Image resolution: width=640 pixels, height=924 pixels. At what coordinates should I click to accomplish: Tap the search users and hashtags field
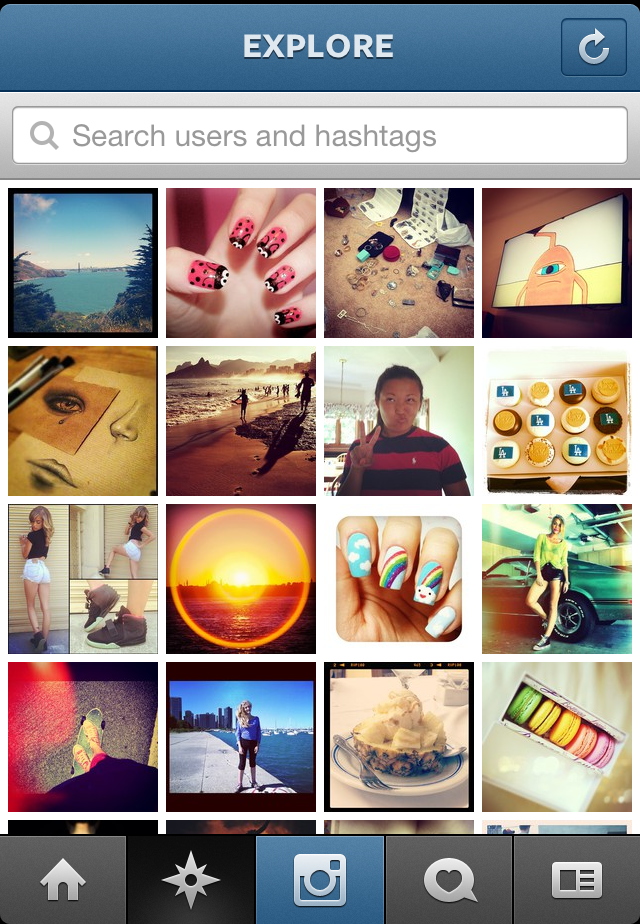tap(320, 136)
